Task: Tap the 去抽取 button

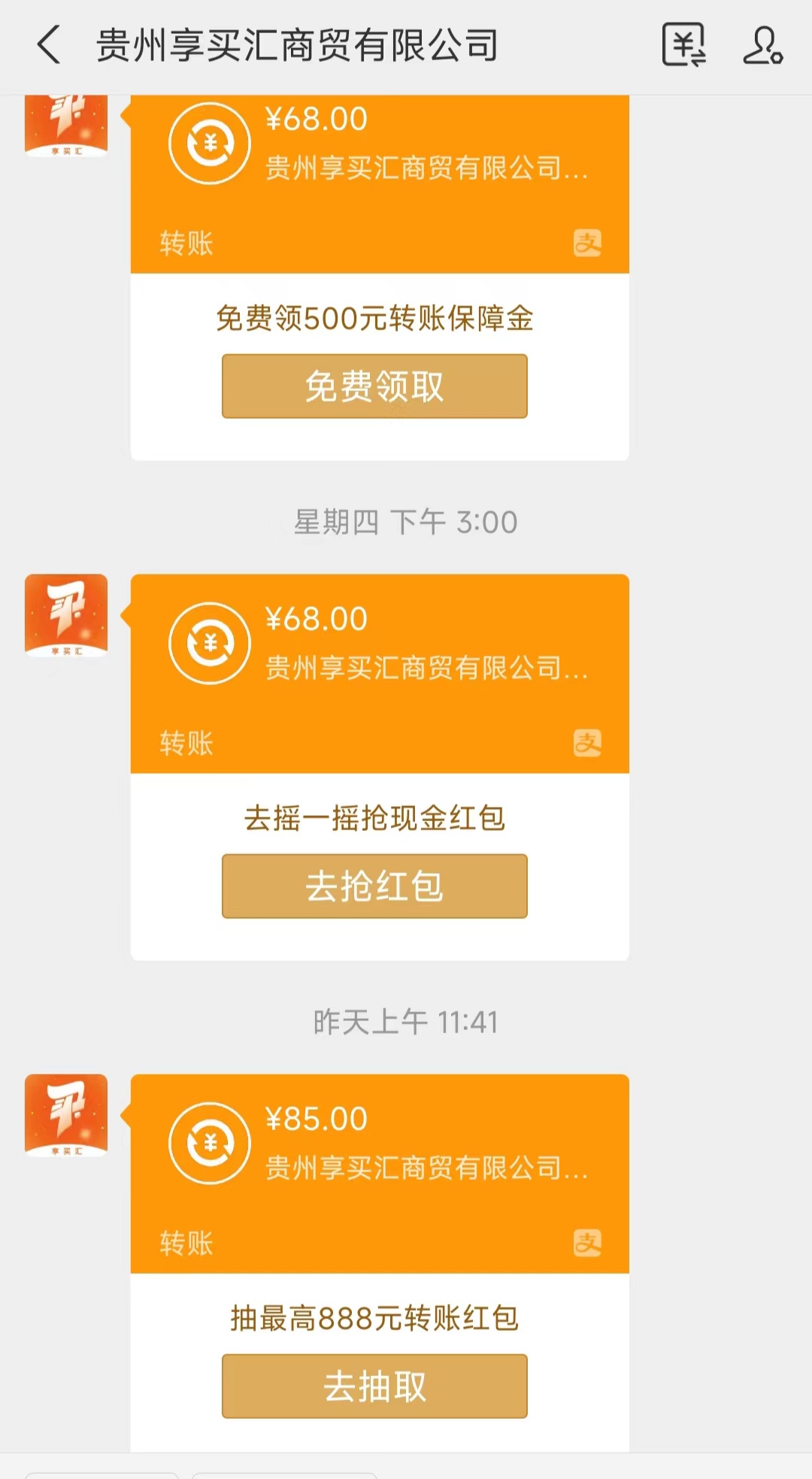Action: coord(374,1387)
